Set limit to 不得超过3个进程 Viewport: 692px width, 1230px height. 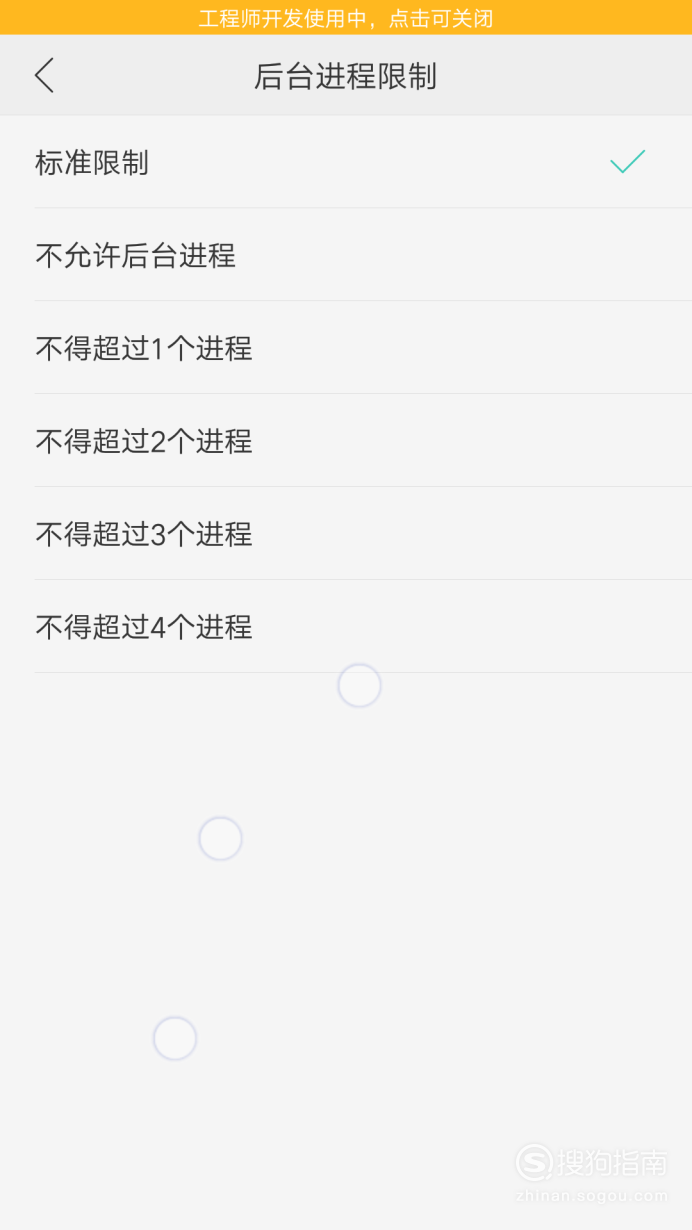click(x=346, y=534)
